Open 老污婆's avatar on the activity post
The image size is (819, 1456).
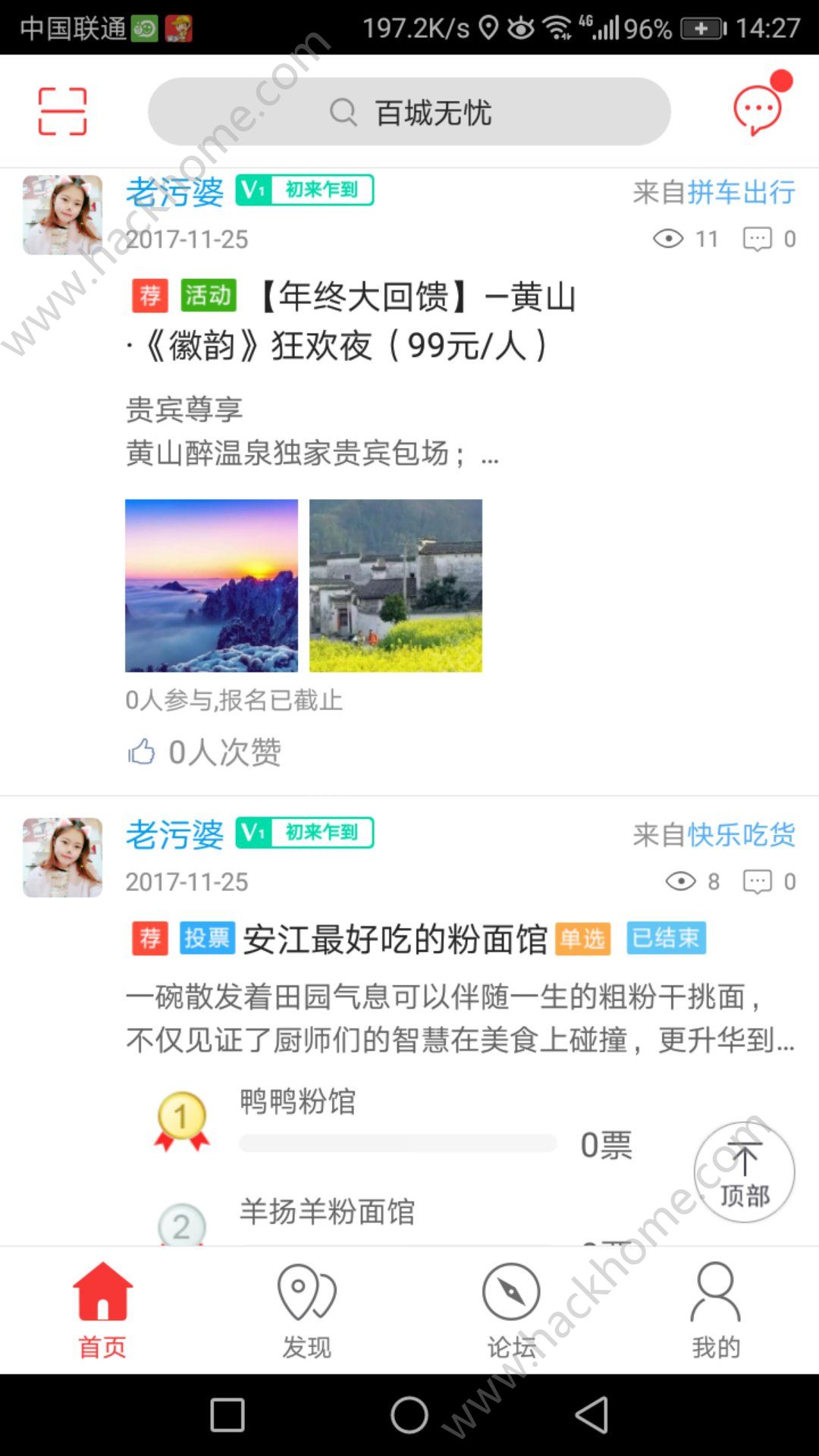(62, 215)
